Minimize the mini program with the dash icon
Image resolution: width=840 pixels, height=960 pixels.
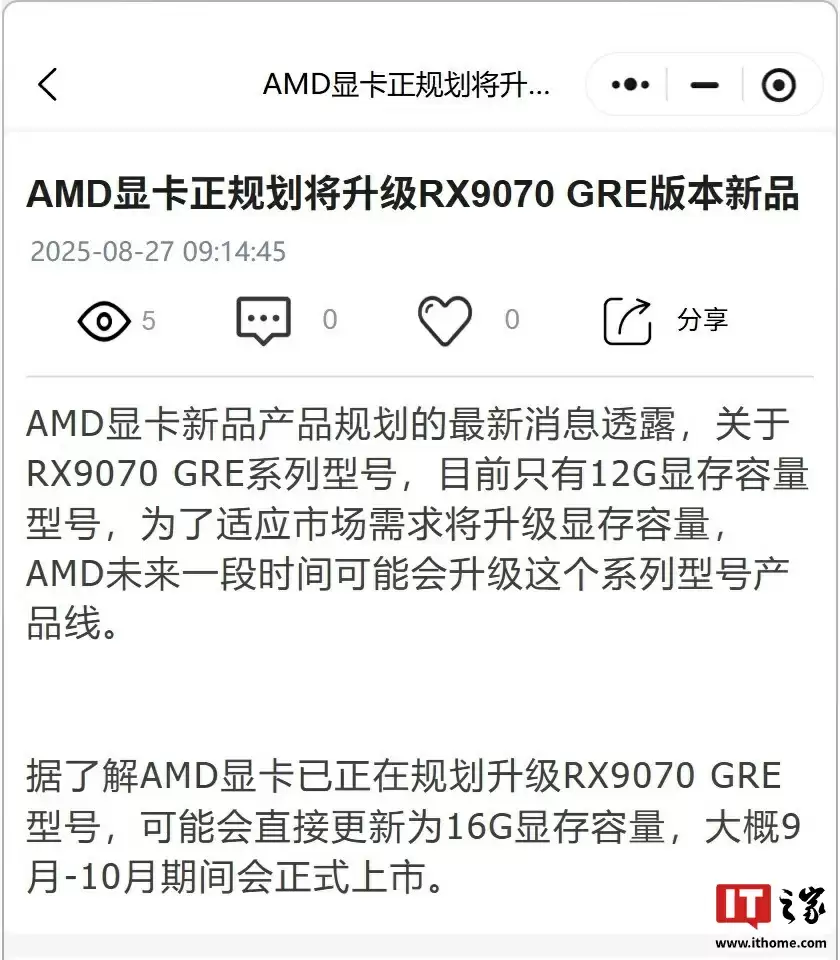(x=705, y=85)
